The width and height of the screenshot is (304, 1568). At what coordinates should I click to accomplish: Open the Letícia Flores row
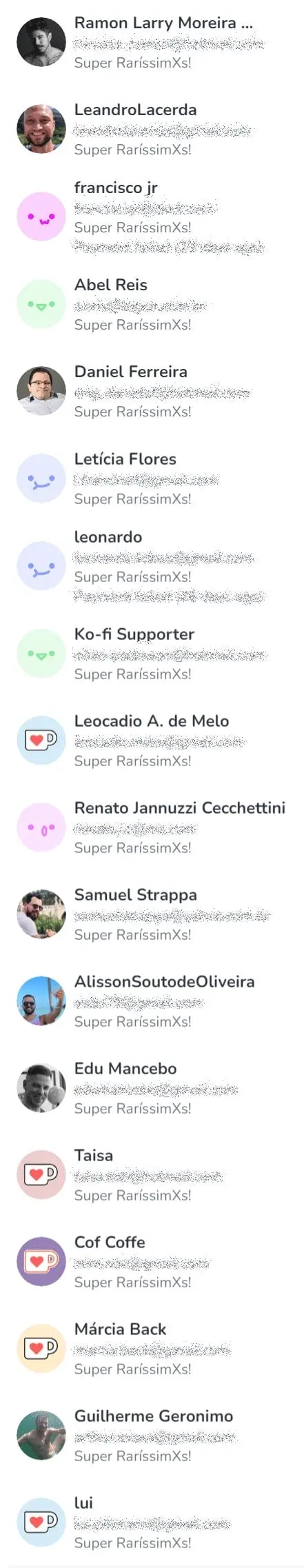152,479
